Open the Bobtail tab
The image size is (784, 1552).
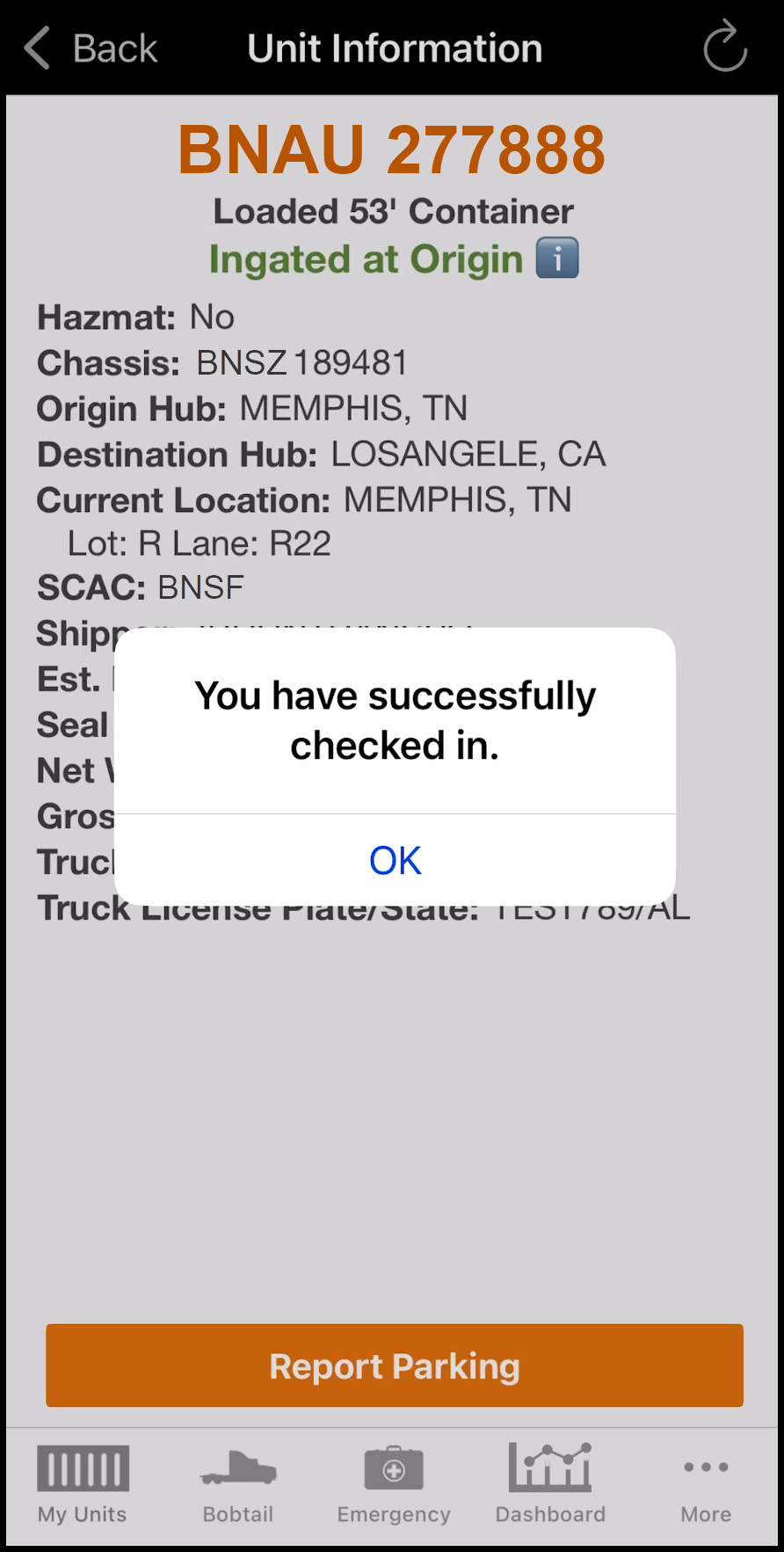tap(238, 1484)
